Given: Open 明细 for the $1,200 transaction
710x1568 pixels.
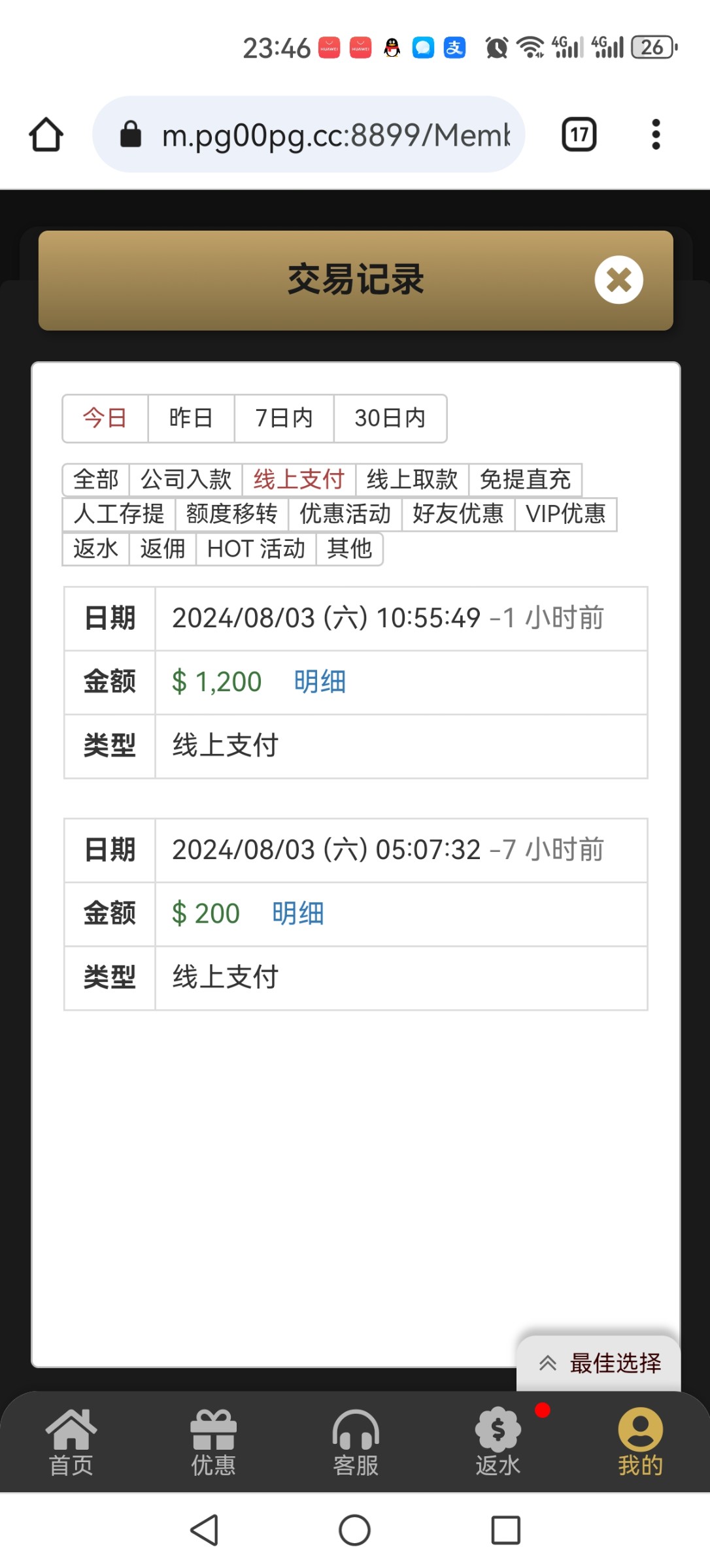Looking at the screenshot, I should click(x=320, y=681).
